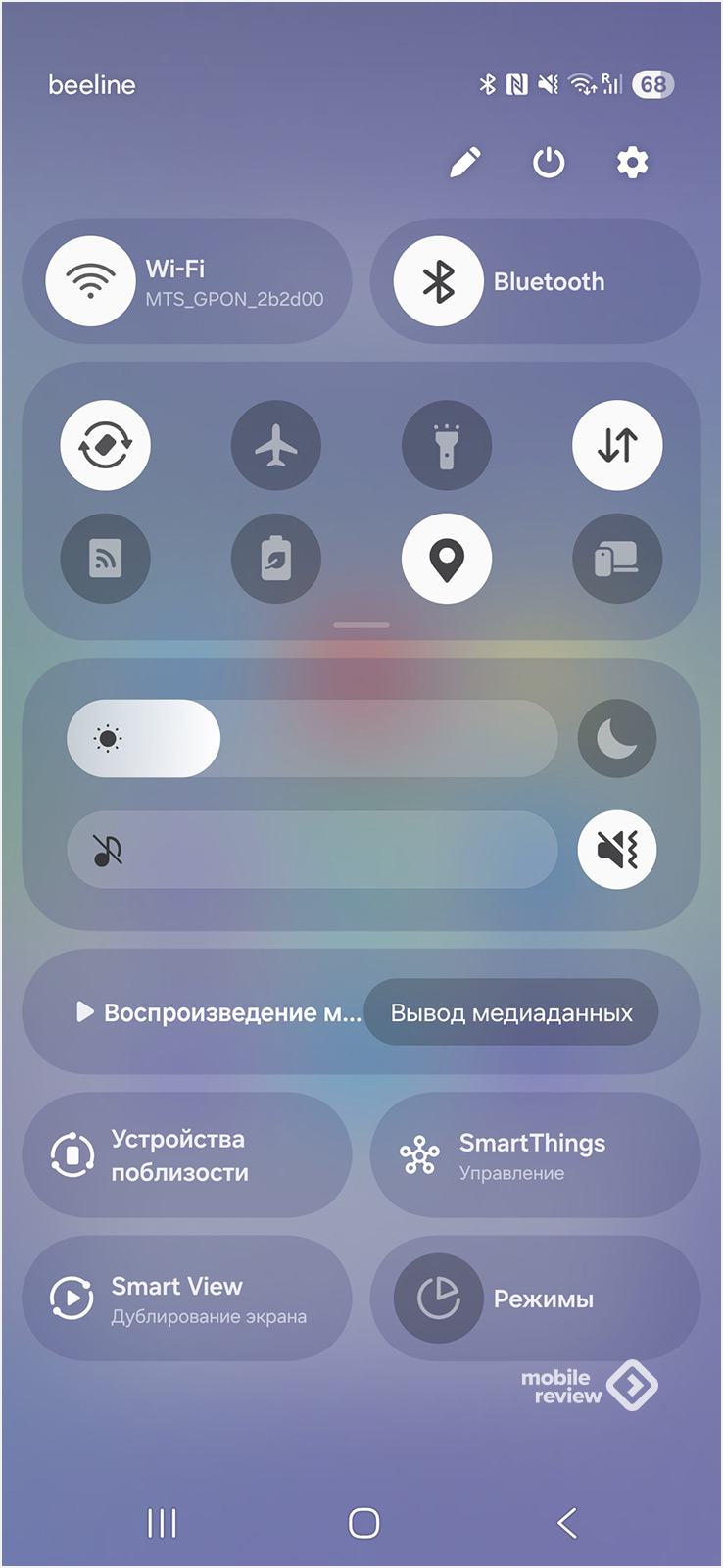The height and width of the screenshot is (1568, 723).
Task: Disable Bluetooth
Action: pos(438,281)
